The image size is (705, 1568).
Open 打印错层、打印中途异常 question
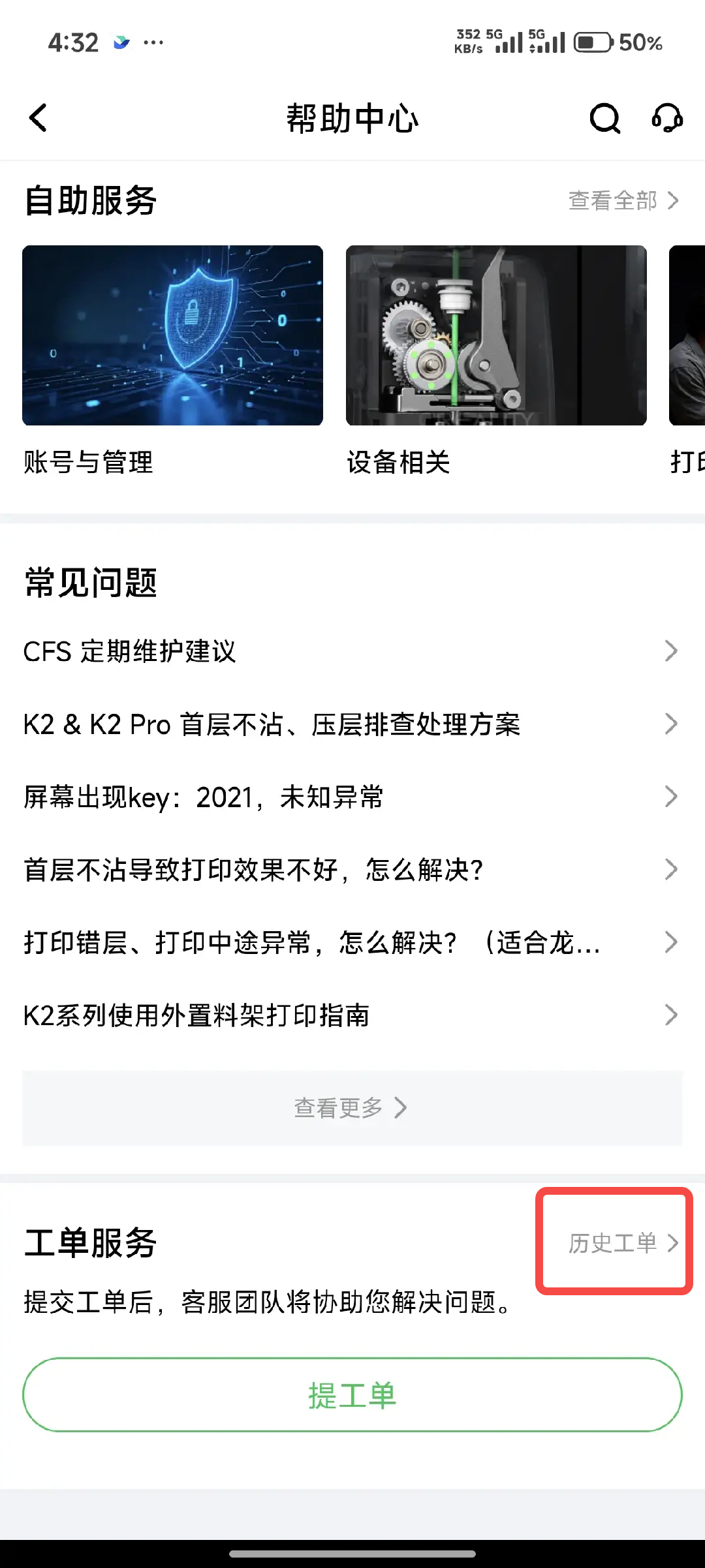point(351,942)
